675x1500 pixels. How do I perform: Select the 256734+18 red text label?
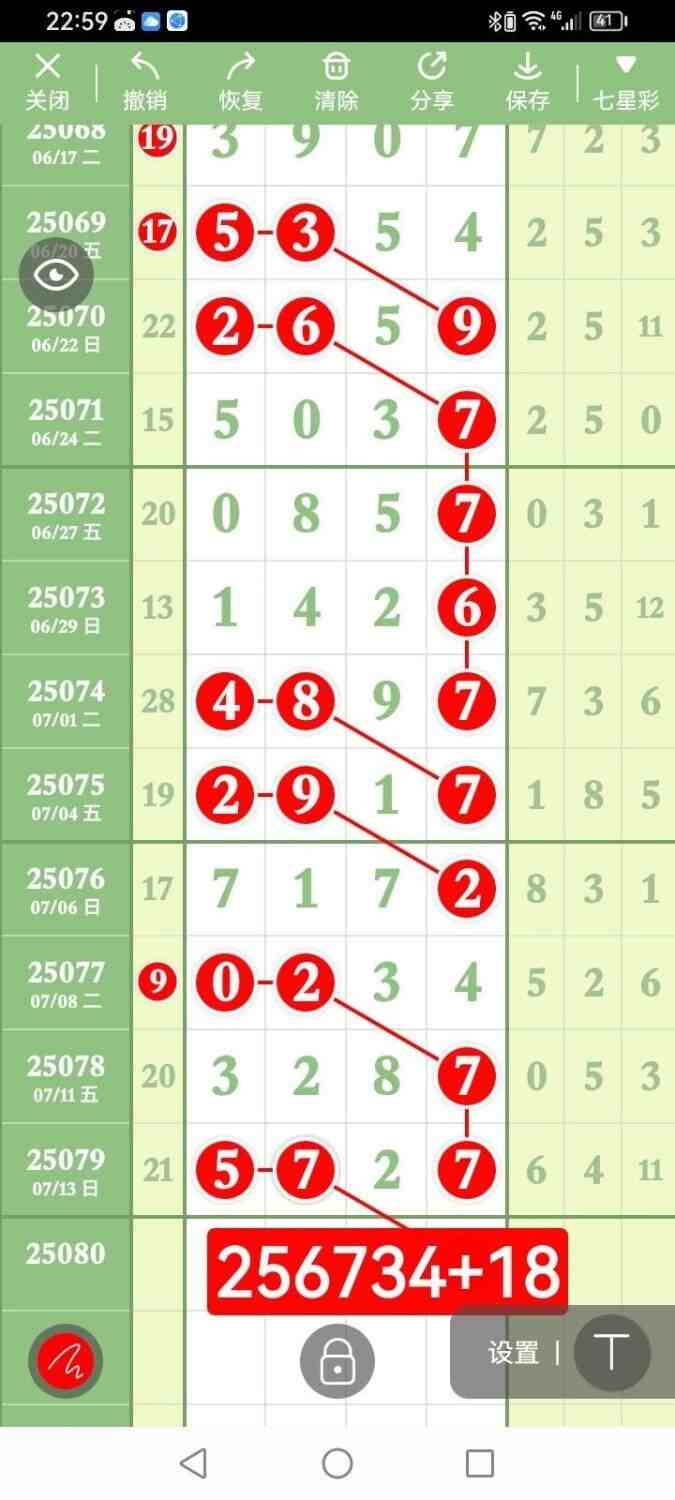click(387, 1272)
